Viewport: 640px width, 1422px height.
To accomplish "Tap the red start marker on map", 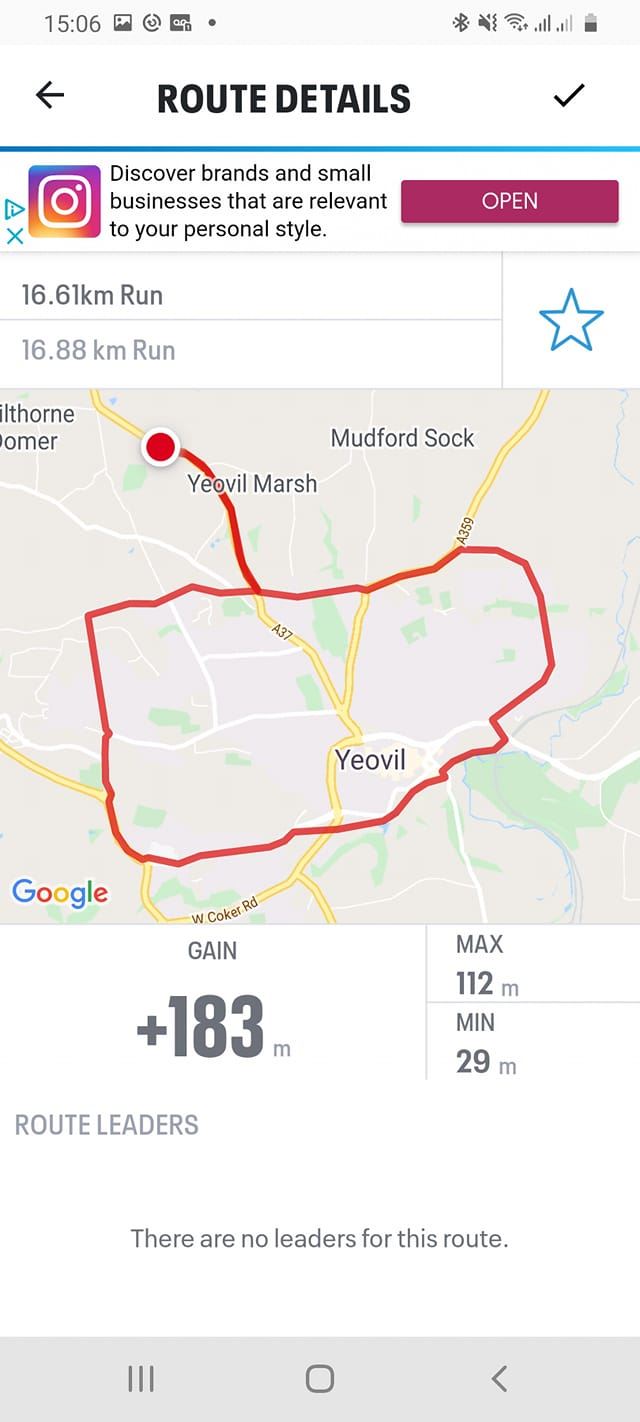I will (160, 447).
